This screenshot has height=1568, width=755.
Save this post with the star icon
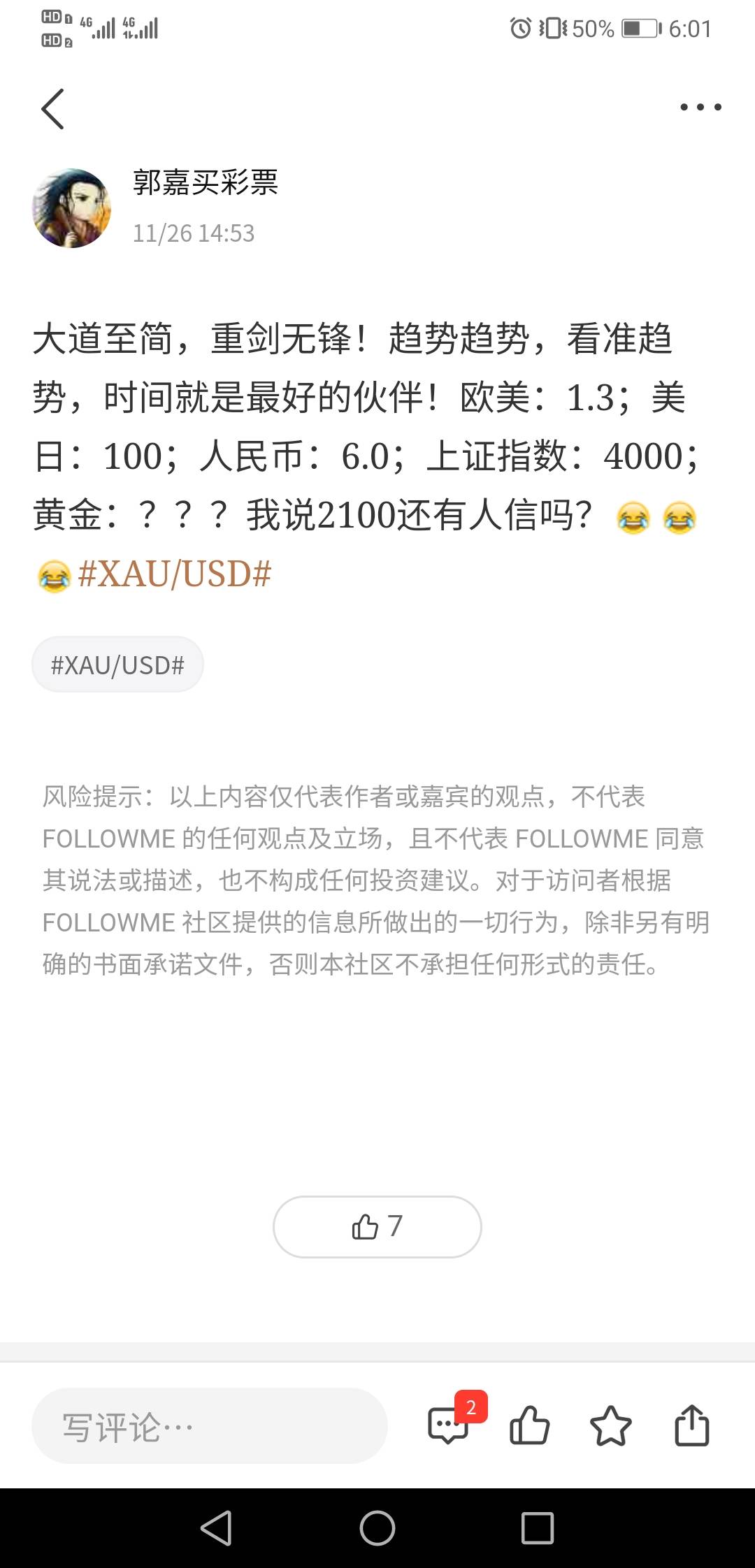pos(610,1425)
